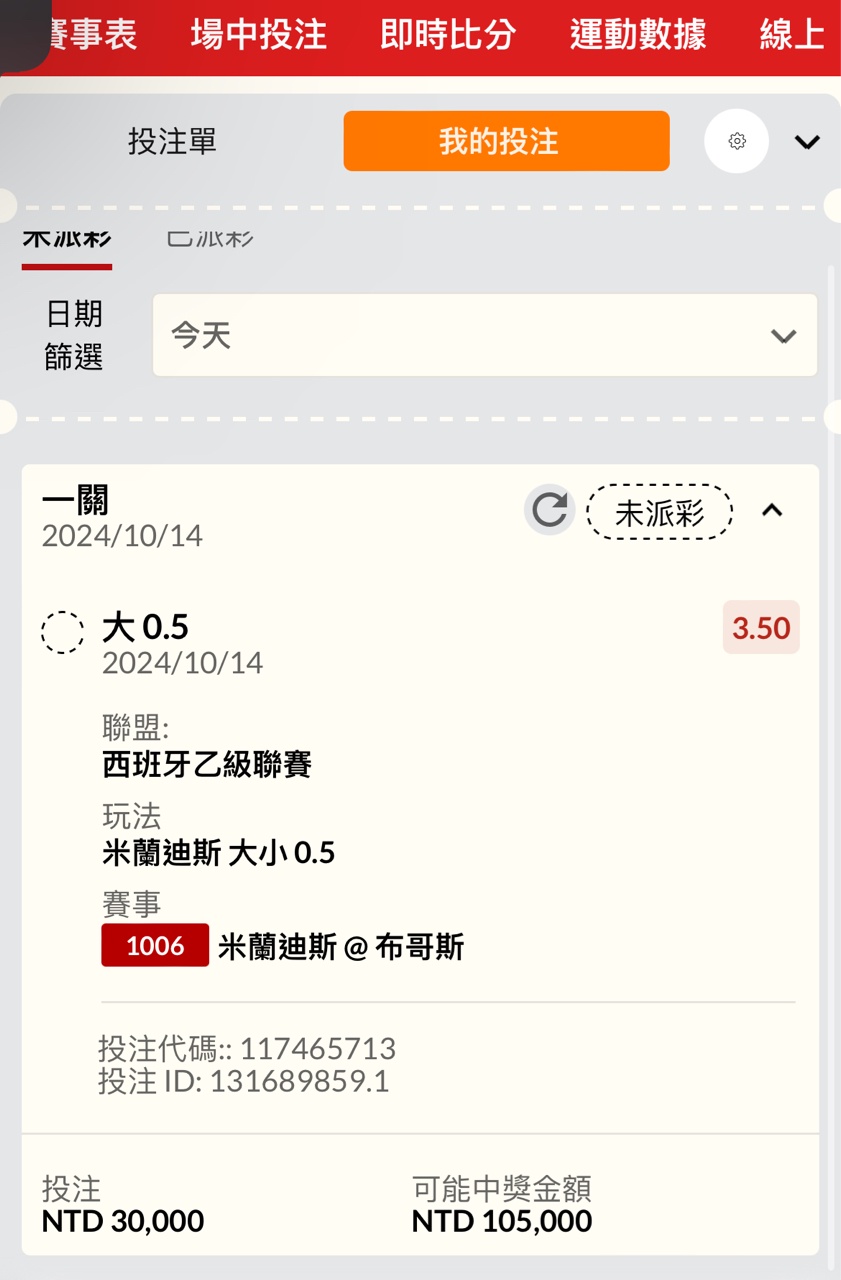Switch to the 已派彩 tab
The image size is (841, 1280).
point(210,240)
